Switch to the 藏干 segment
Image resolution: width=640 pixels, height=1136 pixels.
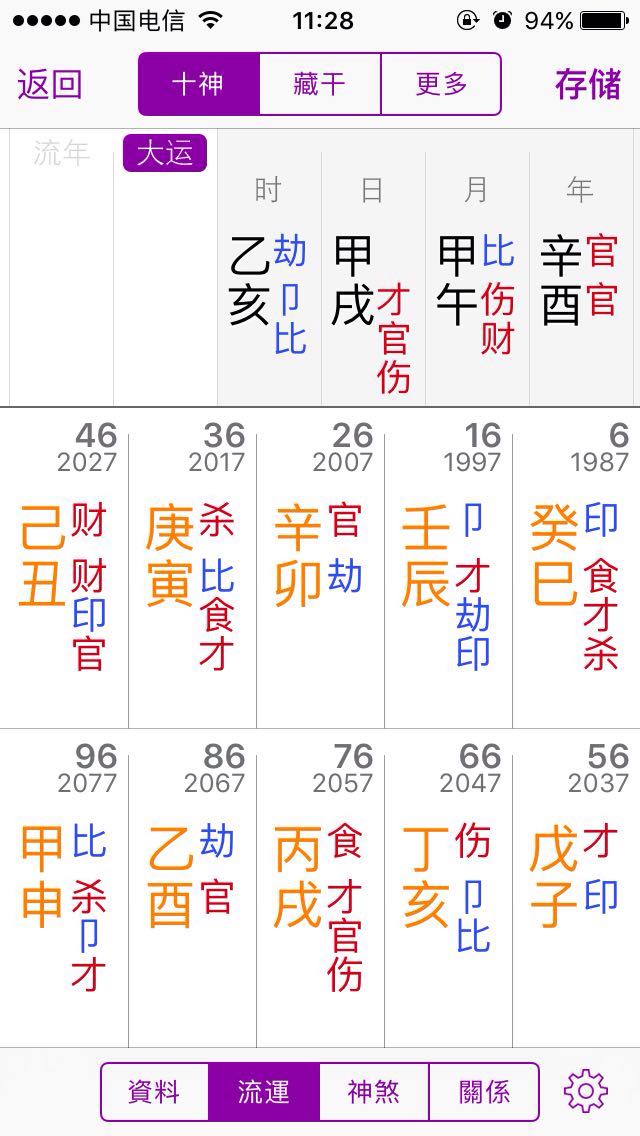point(320,84)
